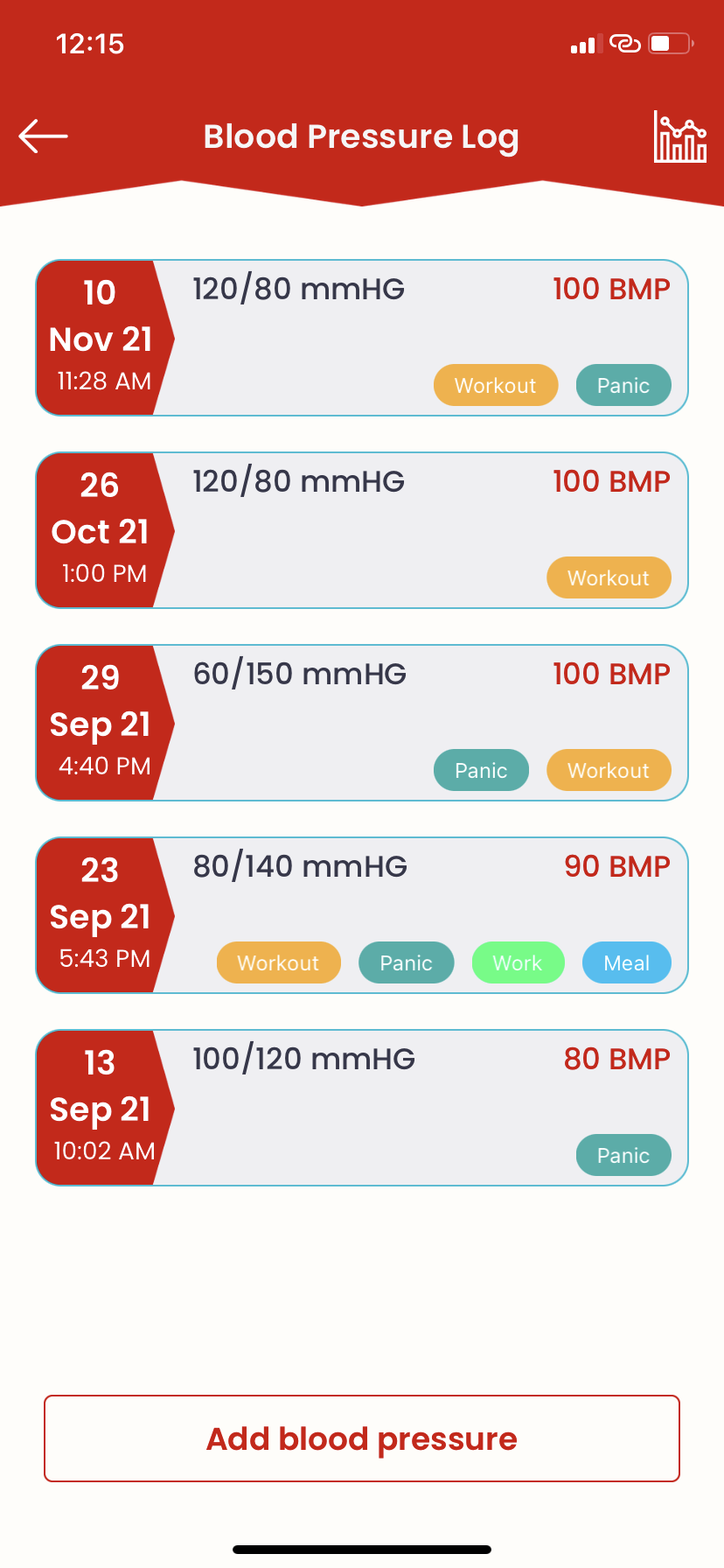The width and height of the screenshot is (724, 1568).
Task: Go back using the arrow icon
Action: point(43,136)
